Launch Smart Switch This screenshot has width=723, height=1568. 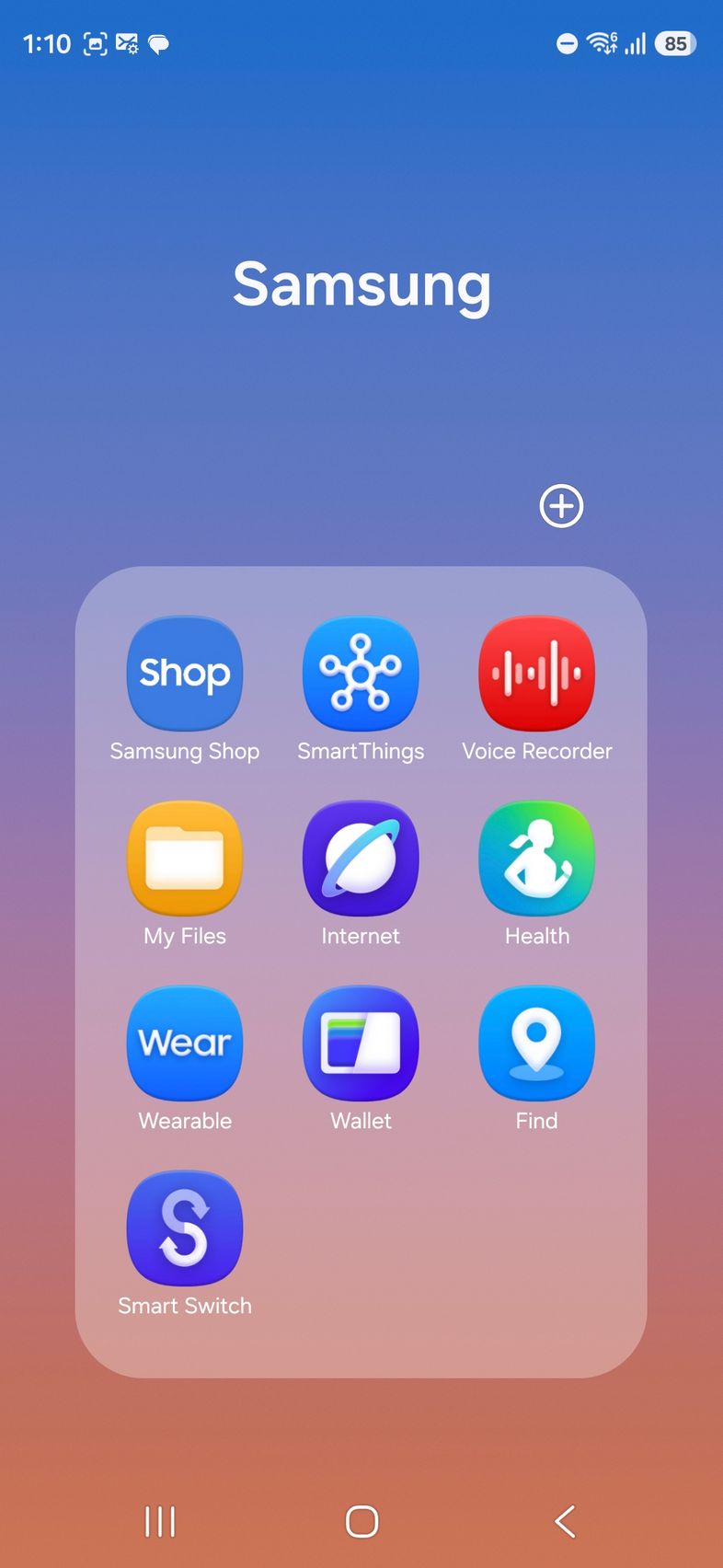pyautogui.click(x=185, y=1228)
